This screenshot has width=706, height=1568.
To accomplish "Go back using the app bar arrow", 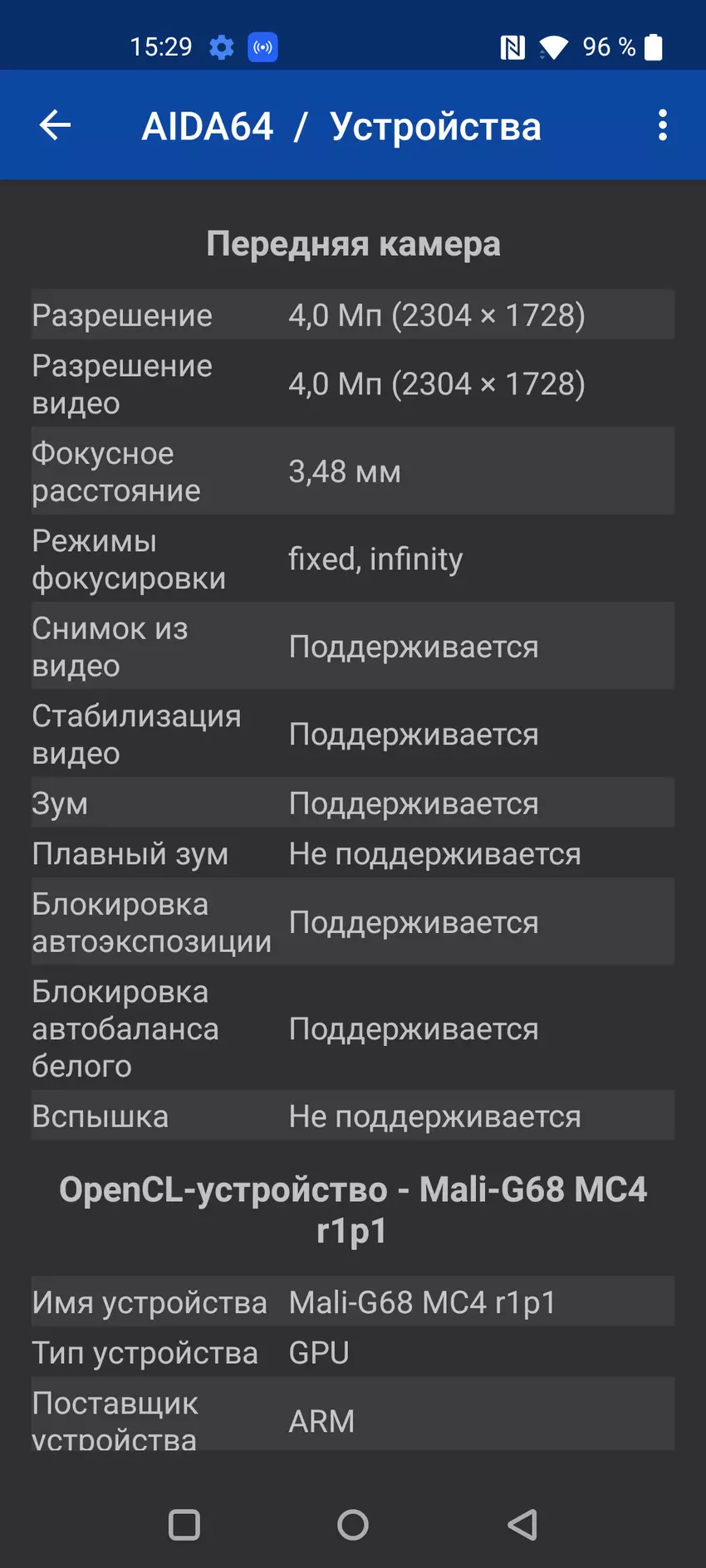I will tap(55, 125).
